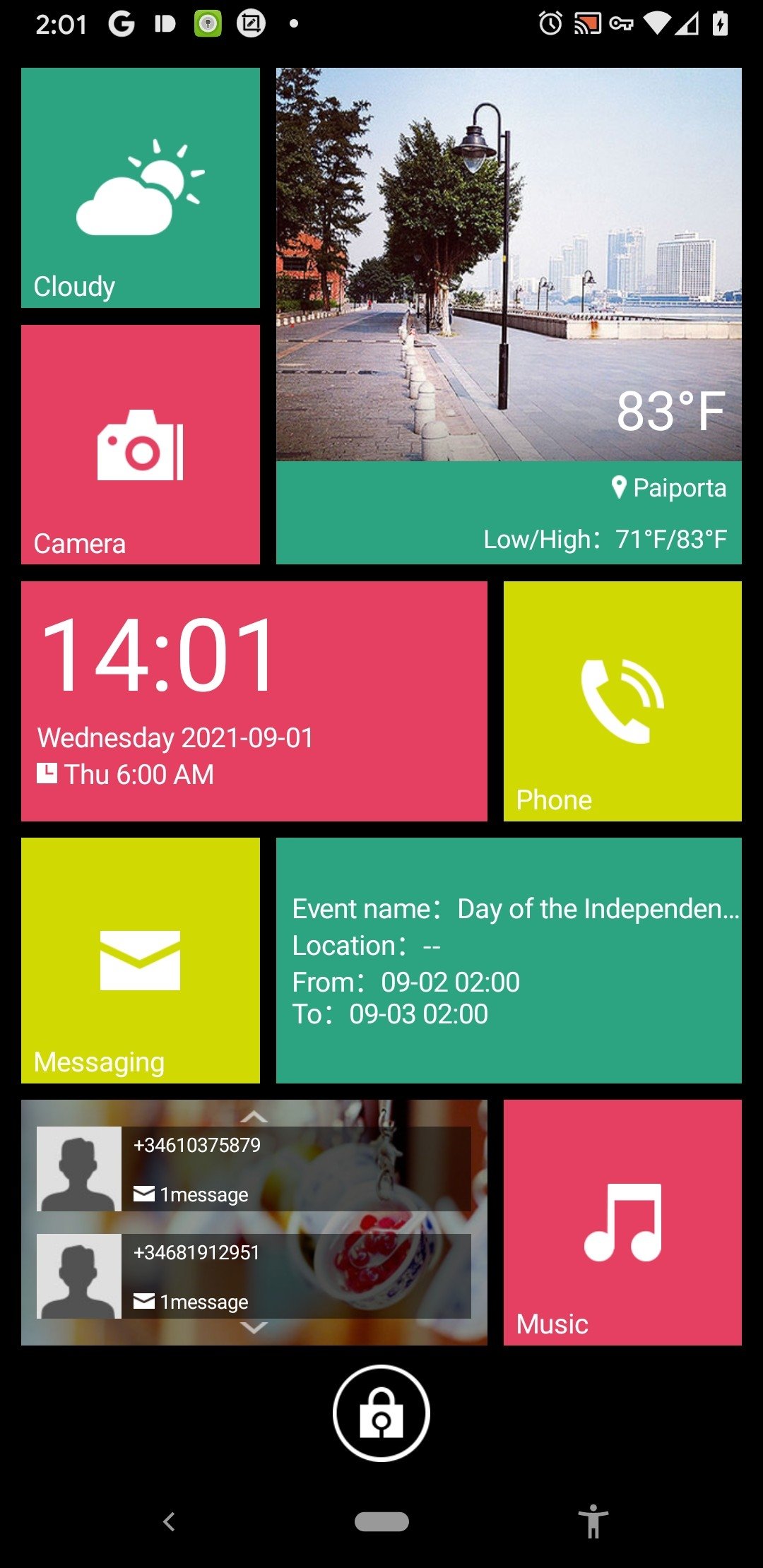
Task: Open the accessibility shortcut in the navigation bar
Action: (593, 1521)
